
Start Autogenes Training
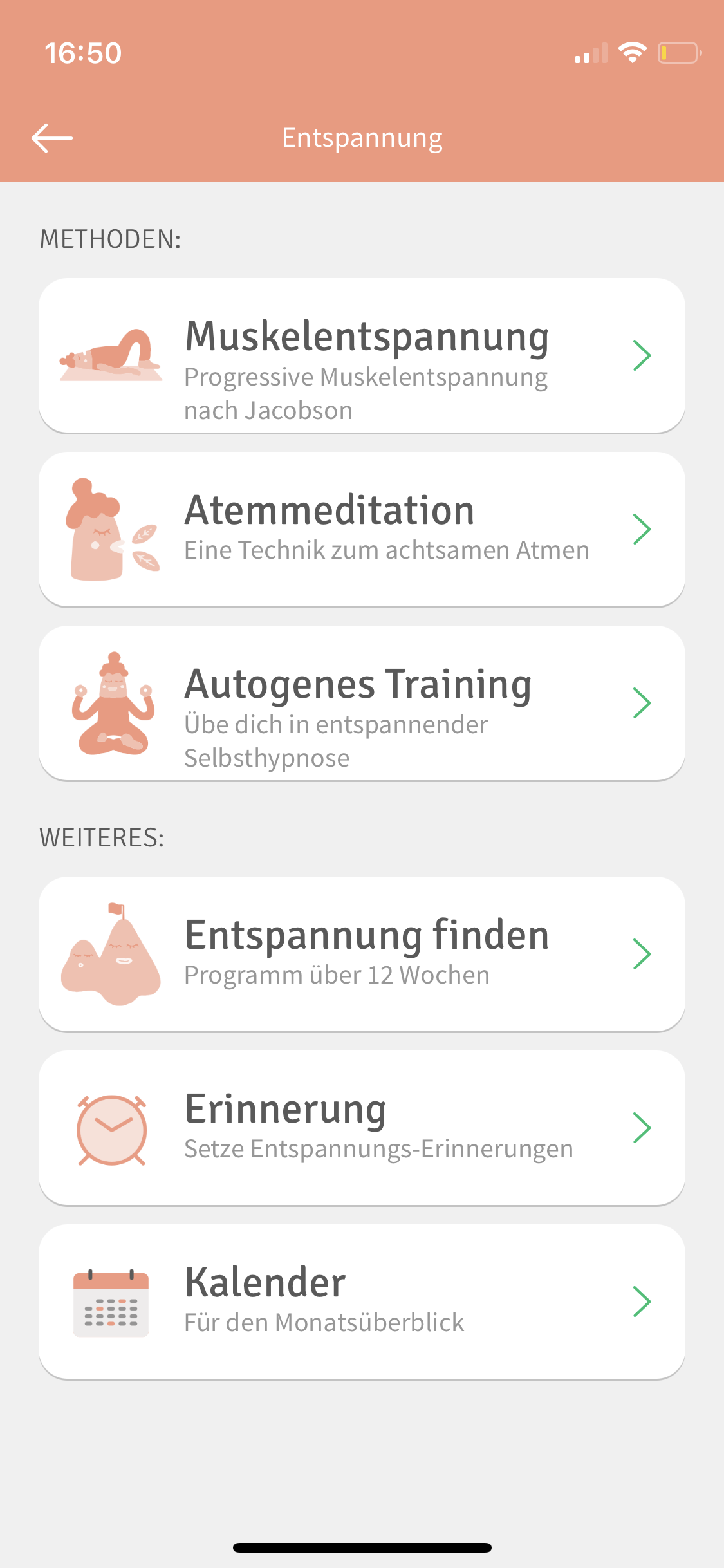click(362, 703)
